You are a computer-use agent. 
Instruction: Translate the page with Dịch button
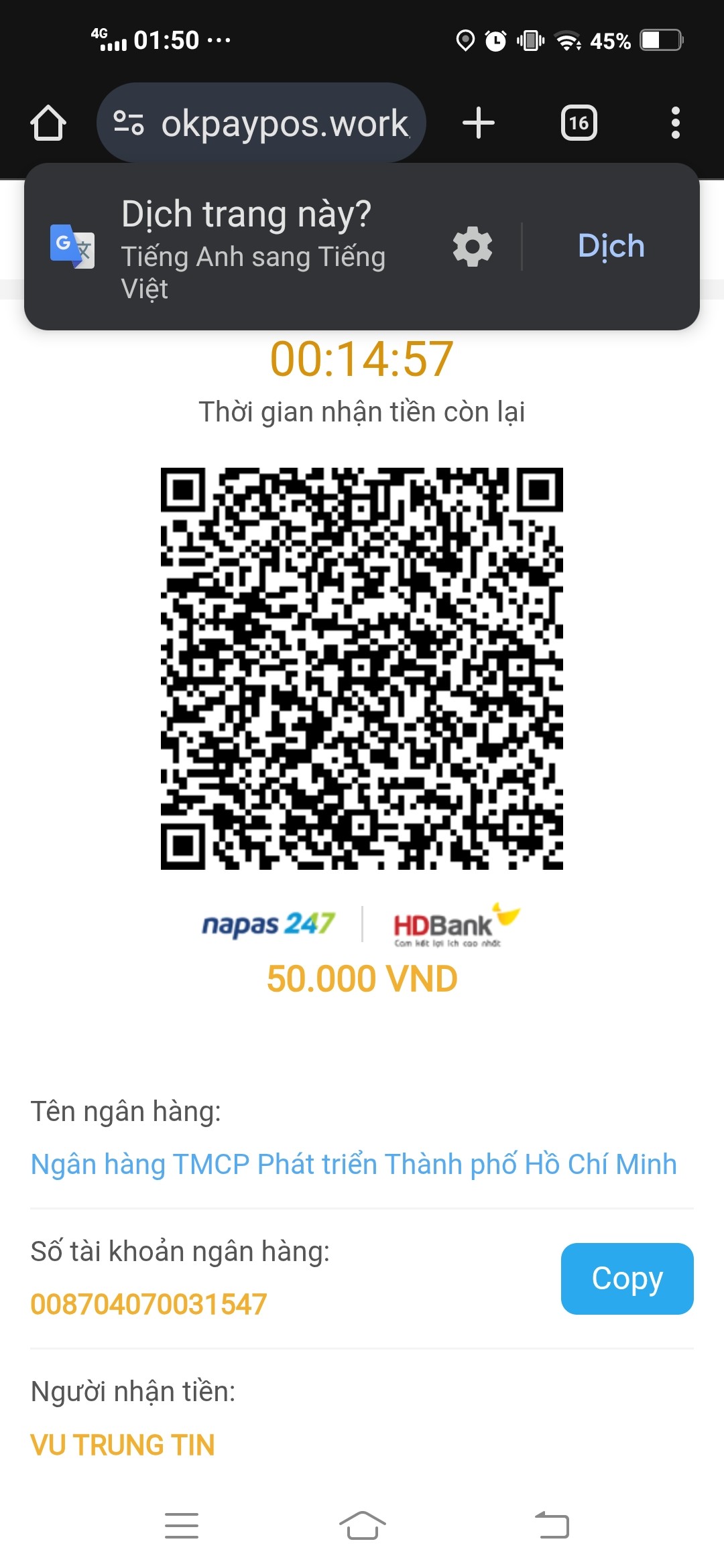(x=611, y=247)
